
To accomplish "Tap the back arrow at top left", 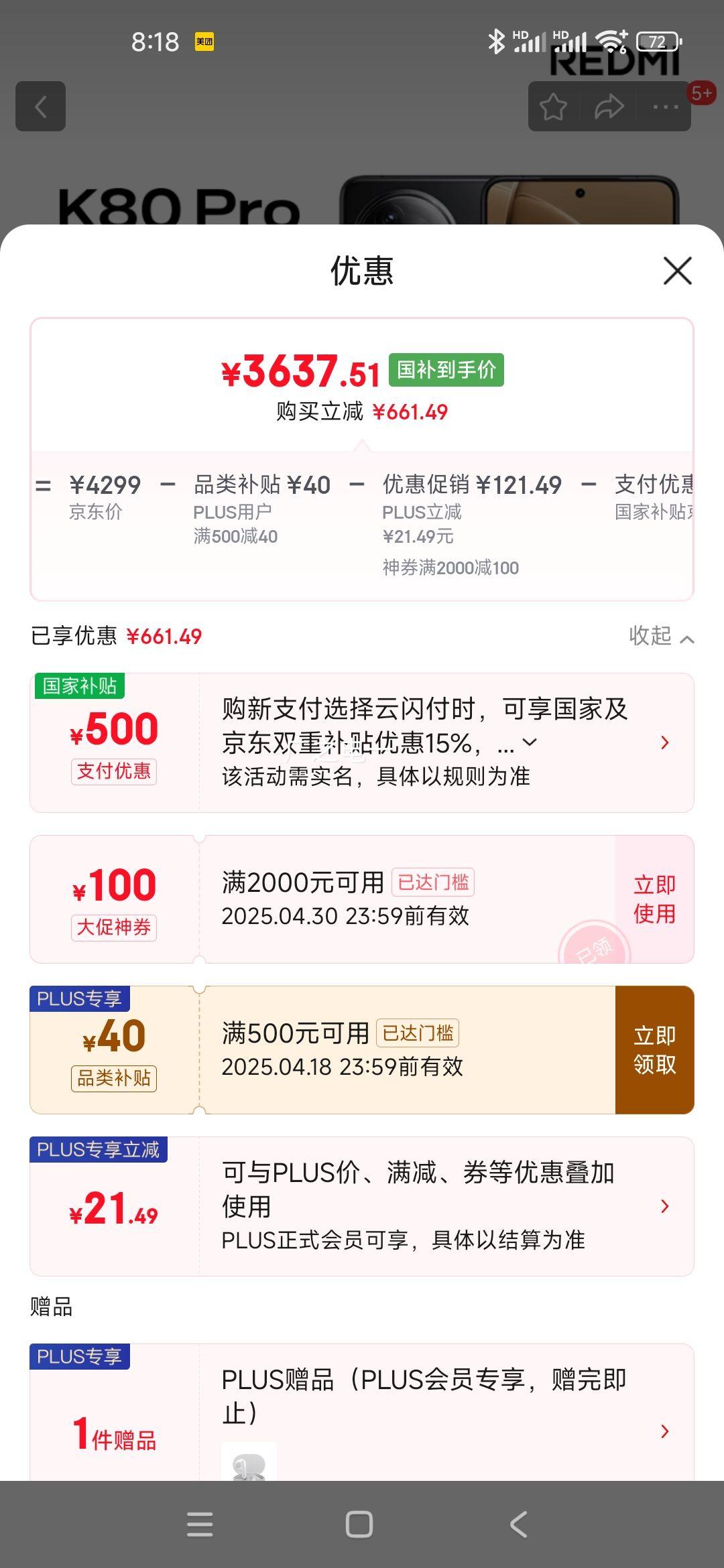I will pyautogui.click(x=40, y=107).
